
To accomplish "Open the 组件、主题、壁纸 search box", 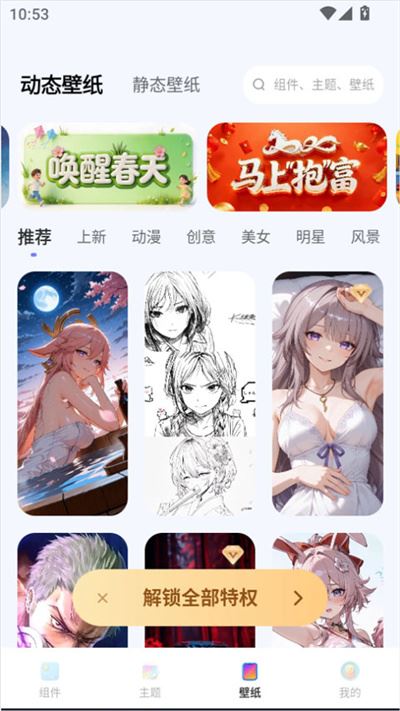I will coord(313,85).
